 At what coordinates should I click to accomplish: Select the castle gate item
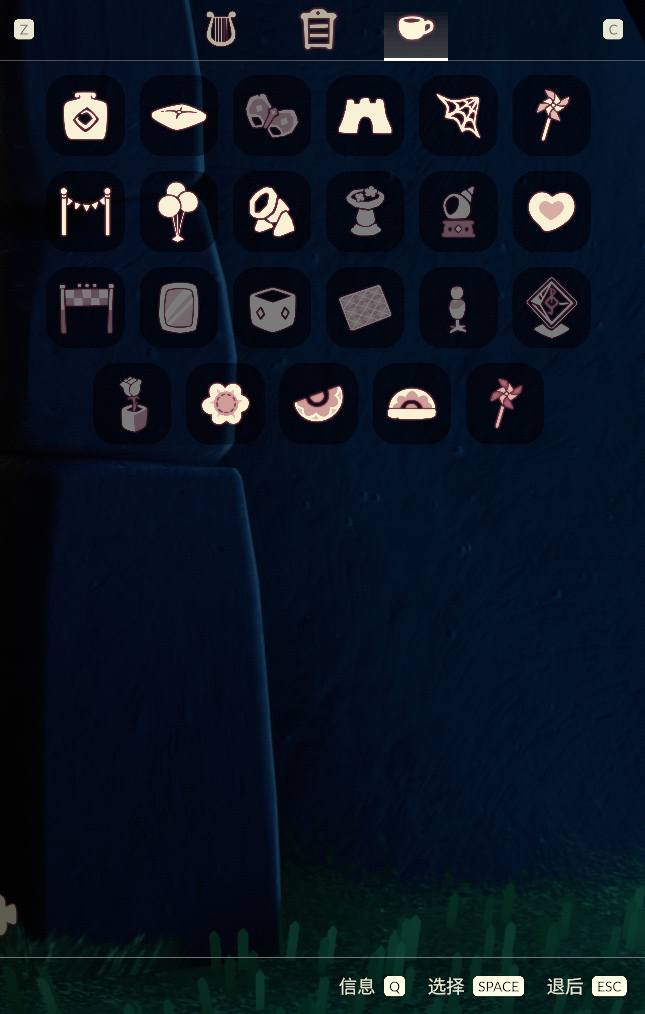pyautogui.click(x=365, y=116)
